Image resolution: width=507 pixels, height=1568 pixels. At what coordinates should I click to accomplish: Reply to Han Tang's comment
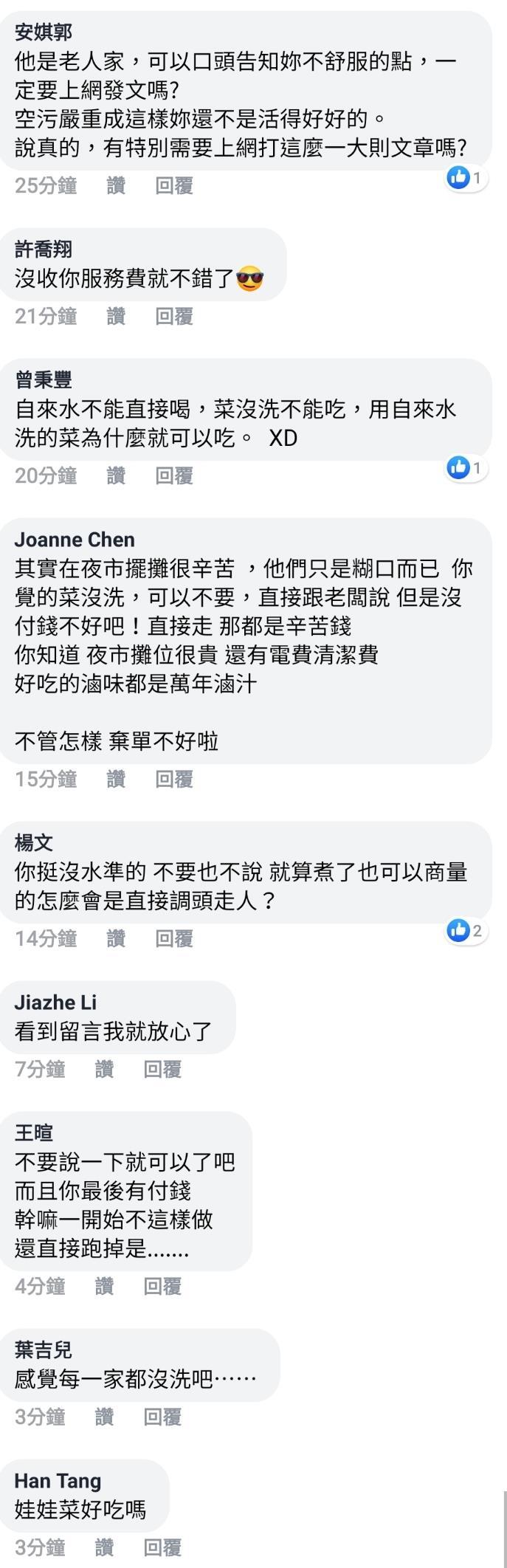click(x=162, y=1547)
